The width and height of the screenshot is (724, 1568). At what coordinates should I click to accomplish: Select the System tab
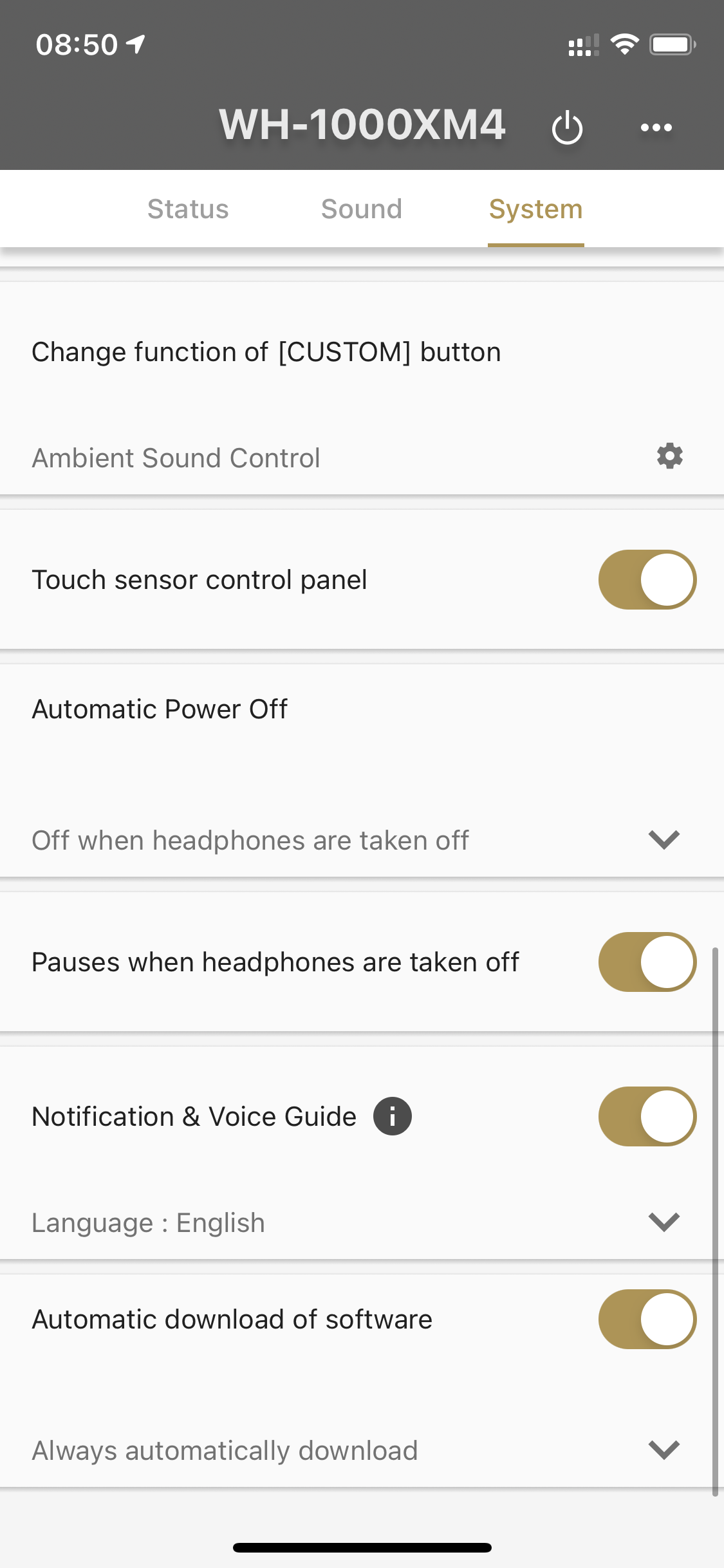(x=535, y=209)
